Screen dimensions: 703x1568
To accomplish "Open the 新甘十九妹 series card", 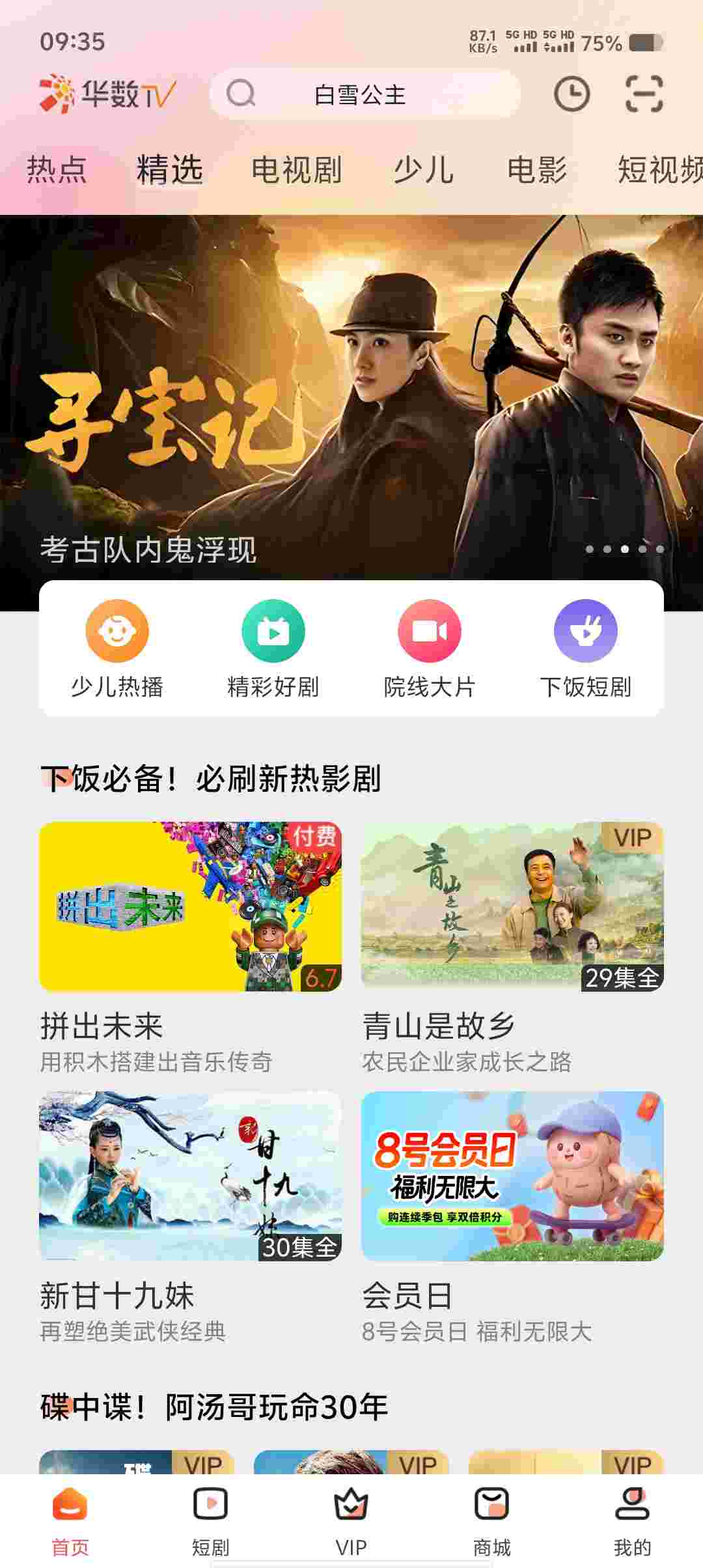I will (190, 1176).
